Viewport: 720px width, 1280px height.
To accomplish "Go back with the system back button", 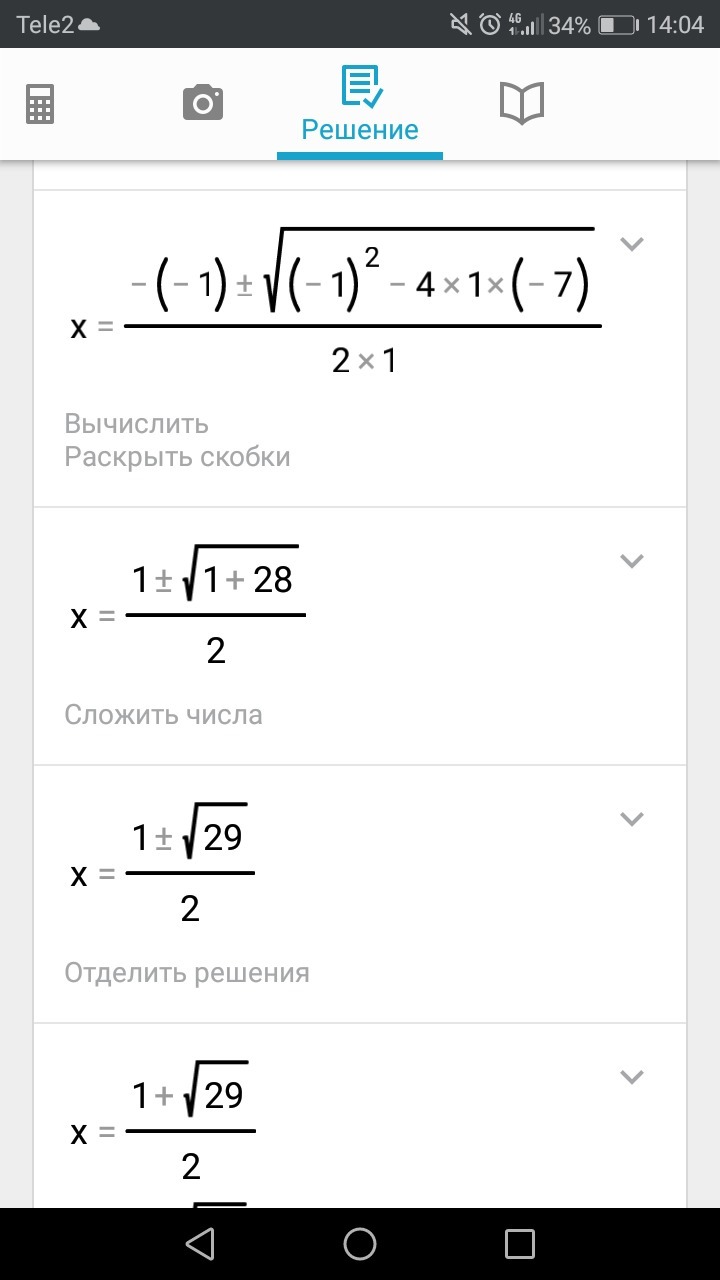I will tap(200, 1243).
